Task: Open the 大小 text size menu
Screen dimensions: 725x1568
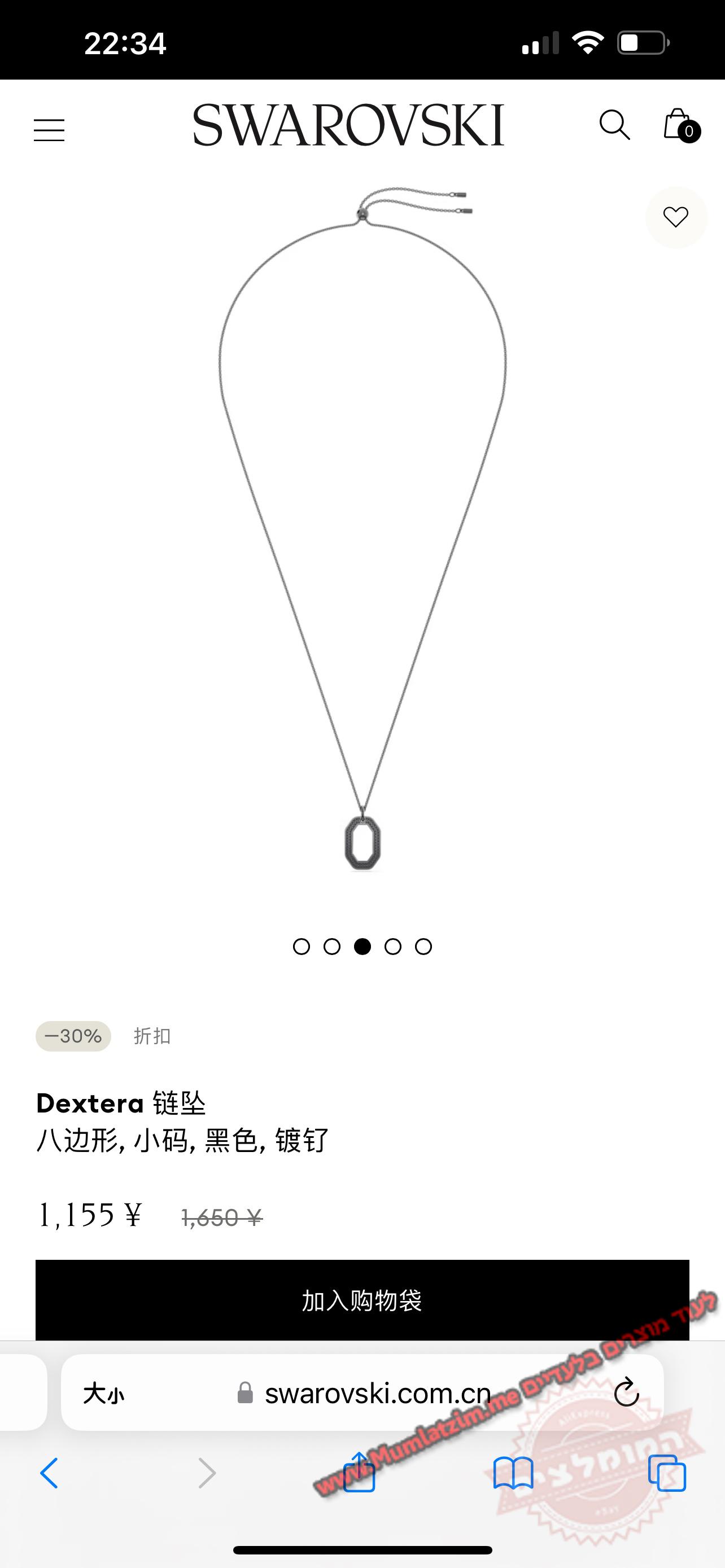Action: pyautogui.click(x=103, y=1393)
